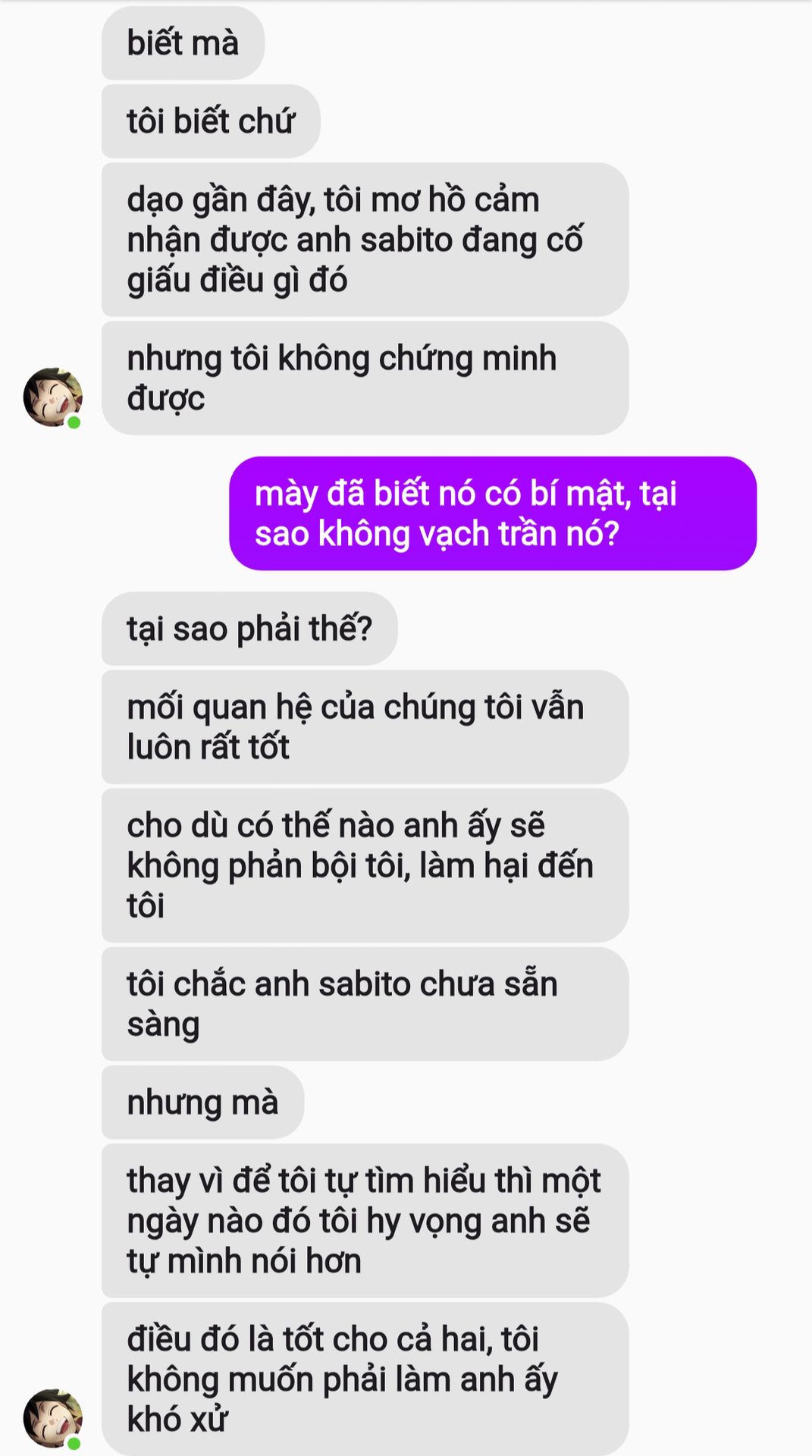Open sender's avatar beside "không muốn phải làm anh ấy khó xử"

pos(52,1417)
